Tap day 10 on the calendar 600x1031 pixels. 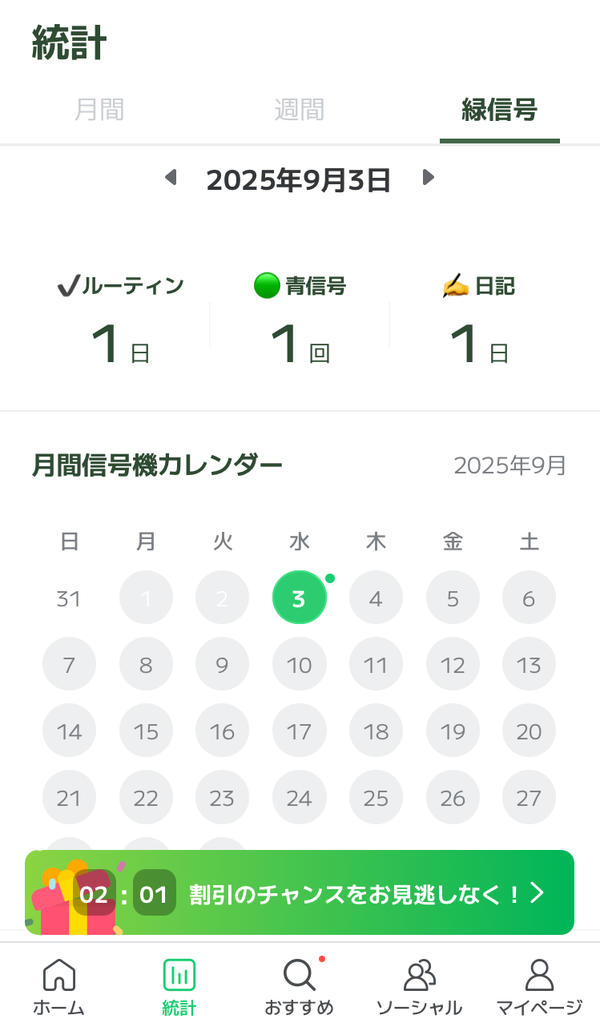click(299, 664)
